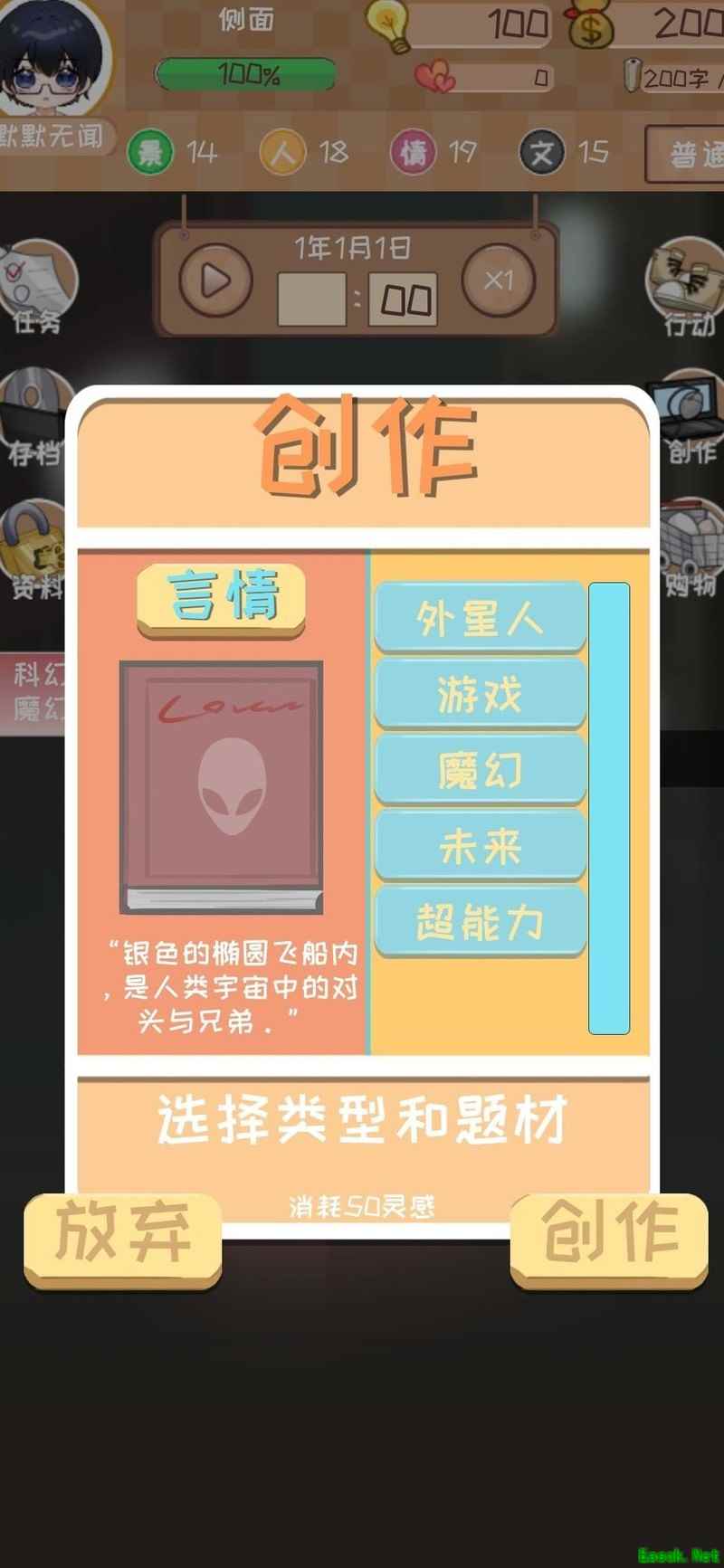Change the 言情 genre type
This screenshot has height=1568, width=724.
tap(221, 599)
